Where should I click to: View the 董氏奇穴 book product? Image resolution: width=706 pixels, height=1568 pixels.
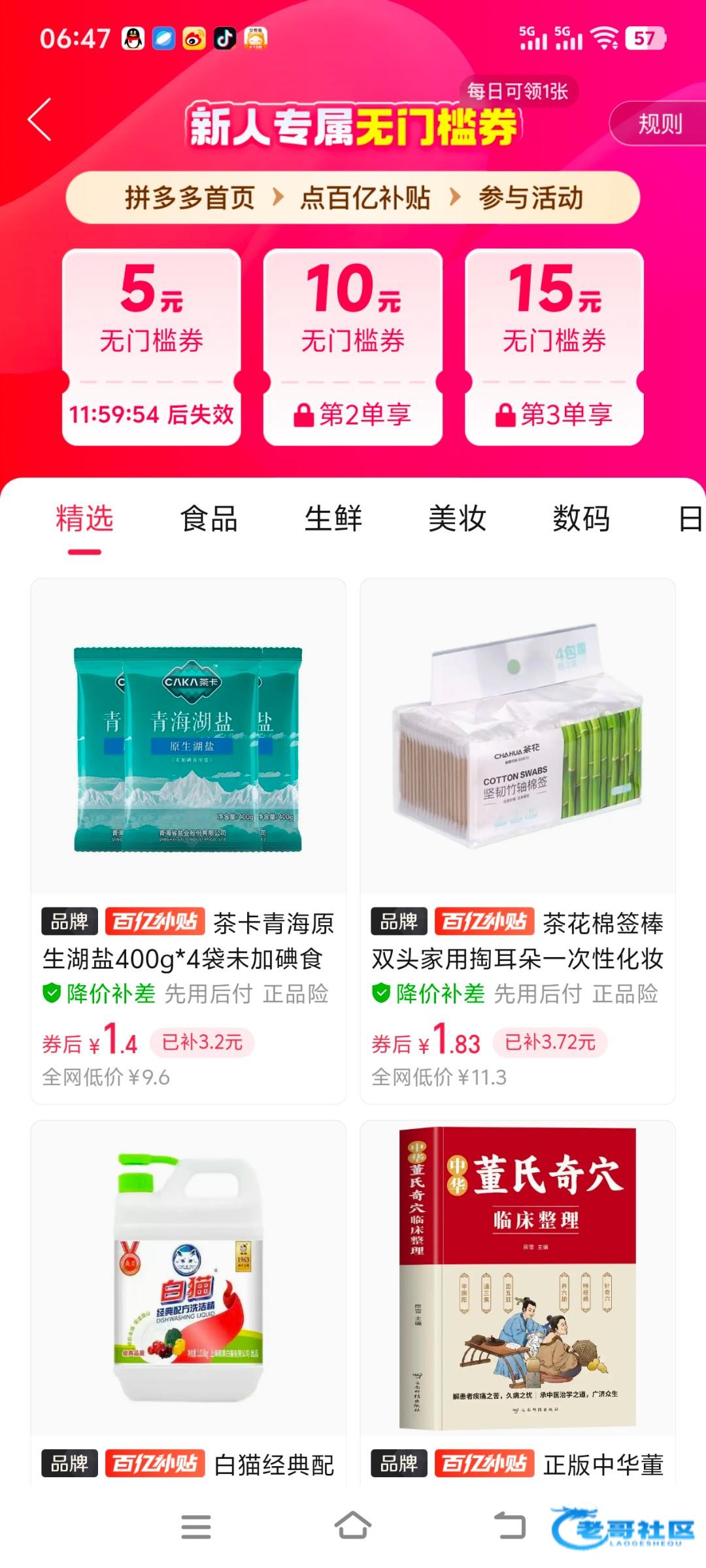point(518,1300)
